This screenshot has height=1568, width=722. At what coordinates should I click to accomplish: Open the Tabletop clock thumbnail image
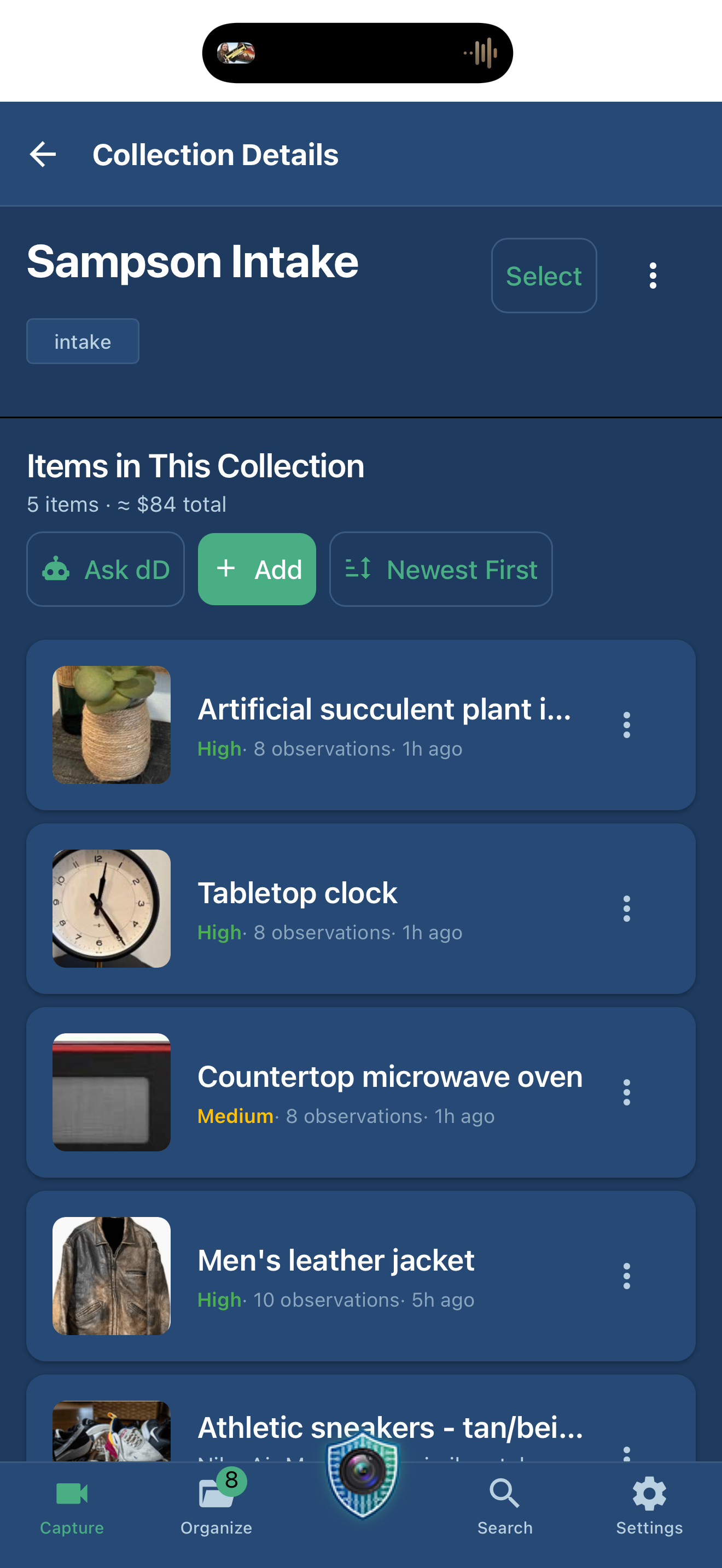click(x=111, y=908)
